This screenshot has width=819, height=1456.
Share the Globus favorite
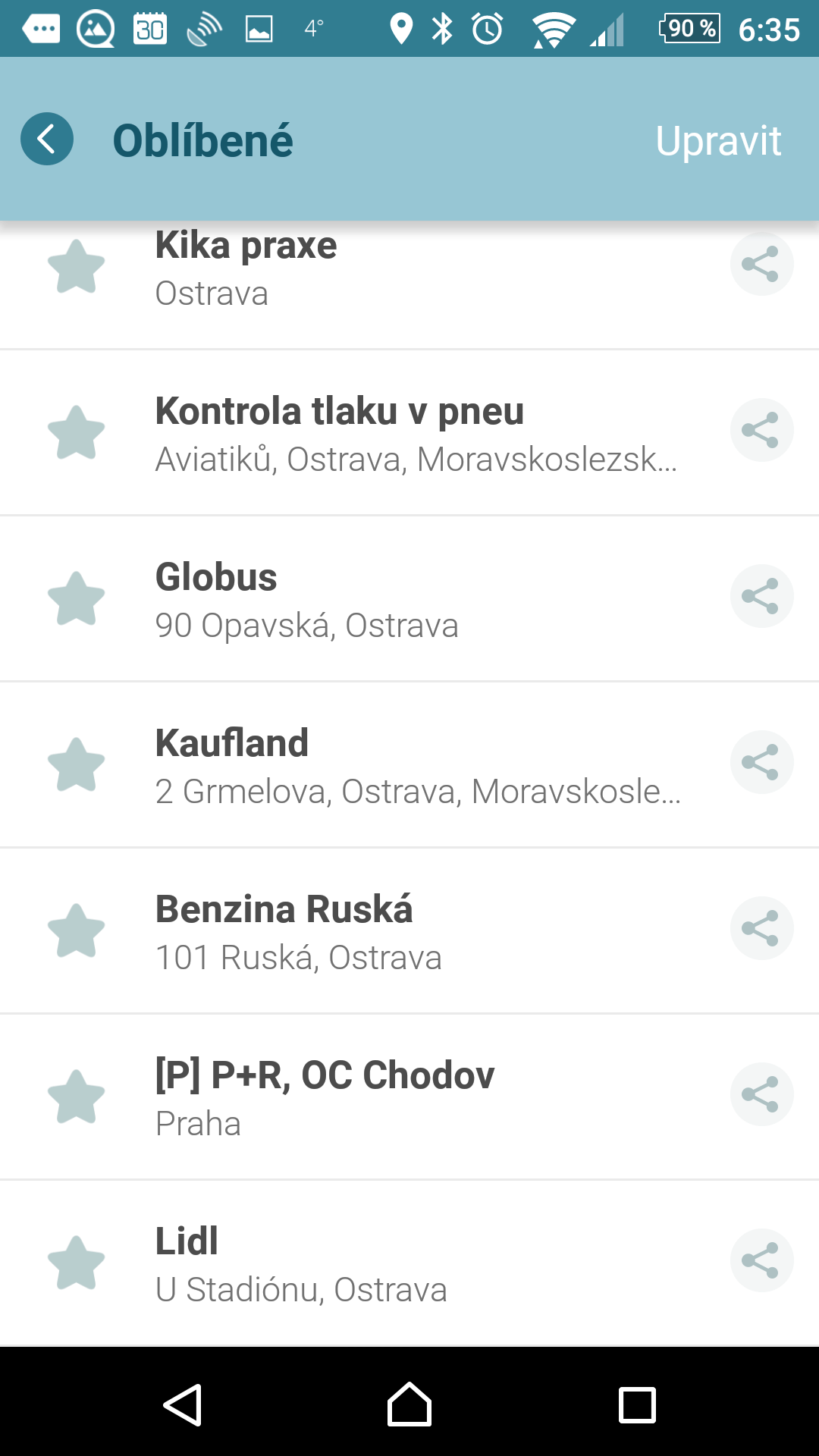point(761,596)
